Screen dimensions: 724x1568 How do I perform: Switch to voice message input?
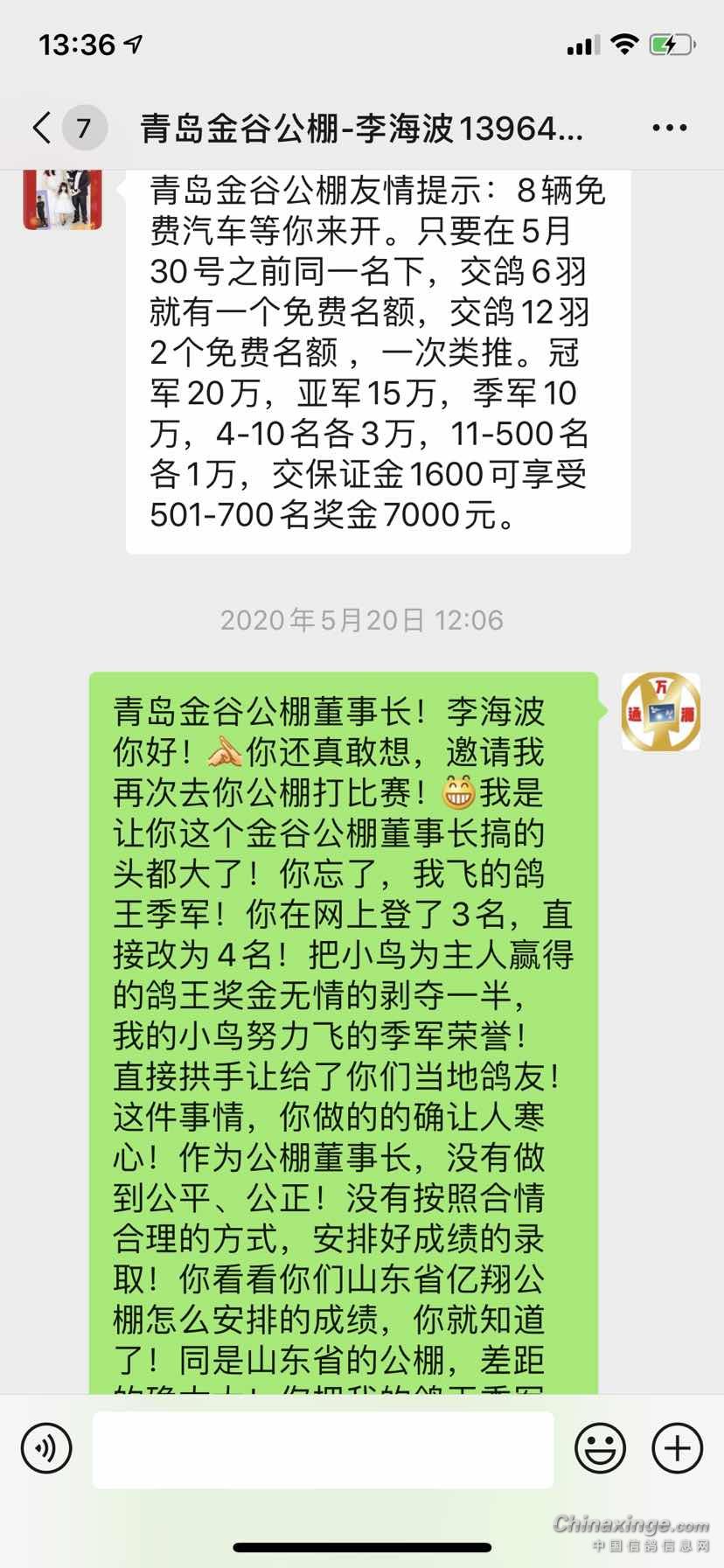pyautogui.click(x=45, y=1449)
